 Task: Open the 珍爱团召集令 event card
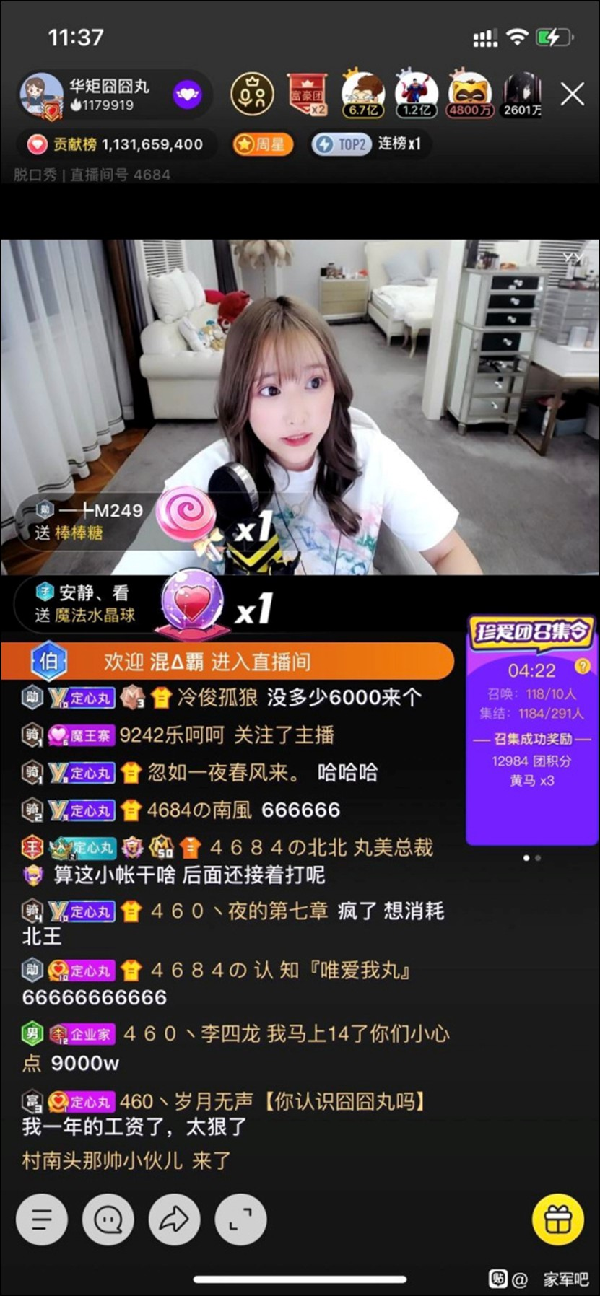(531, 730)
